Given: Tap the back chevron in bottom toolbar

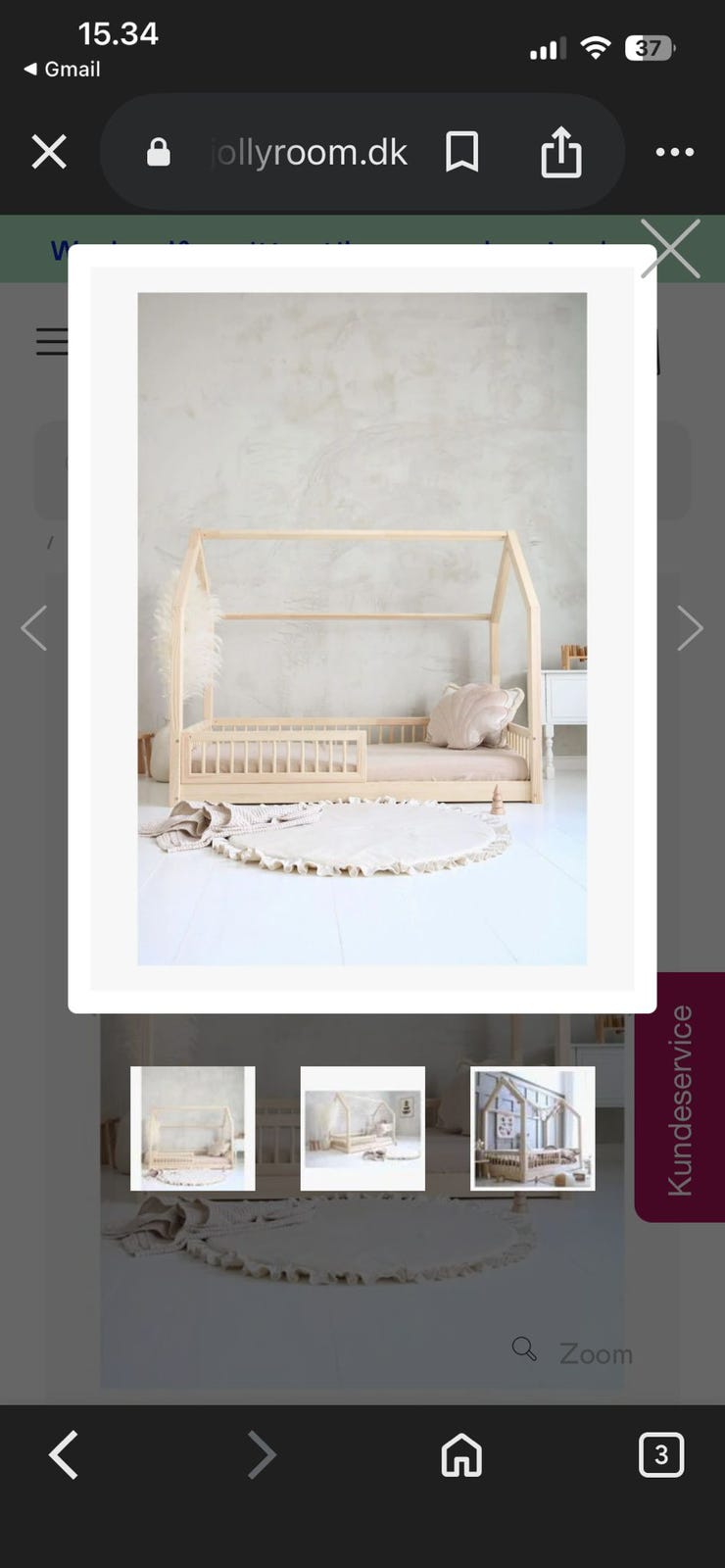Looking at the screenshot, I should point(64,1455).
